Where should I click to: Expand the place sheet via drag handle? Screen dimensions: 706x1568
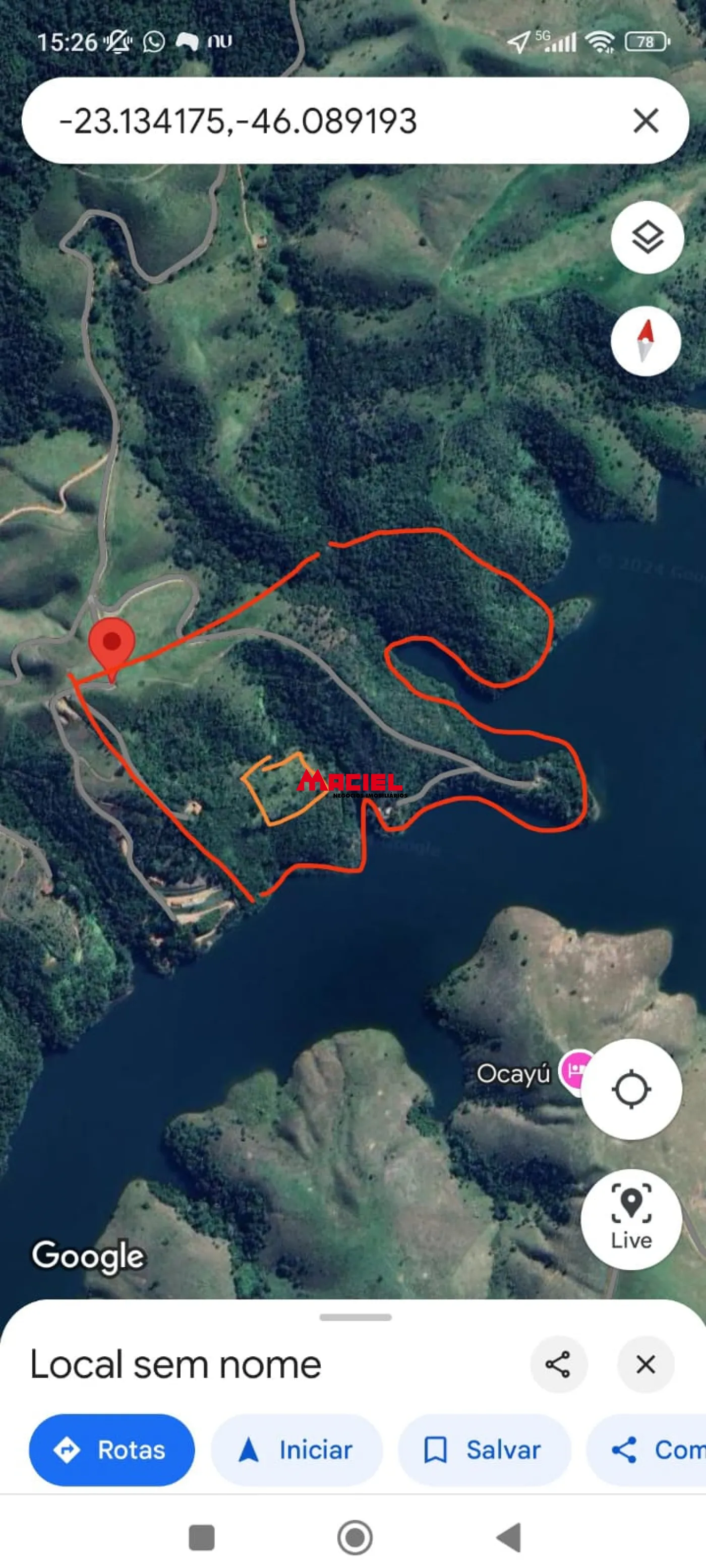[355, 1317]
